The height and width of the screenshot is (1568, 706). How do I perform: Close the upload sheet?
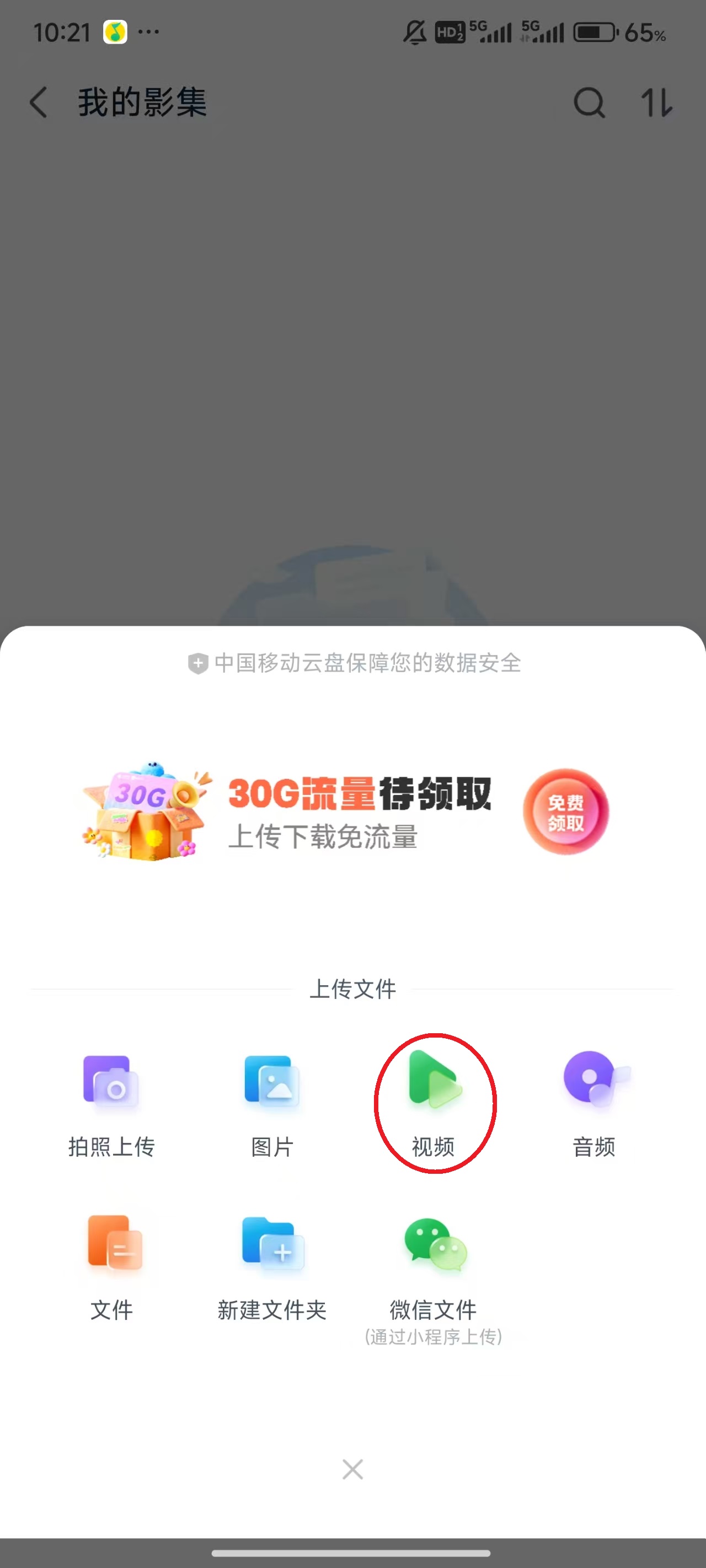(352, 1469)
